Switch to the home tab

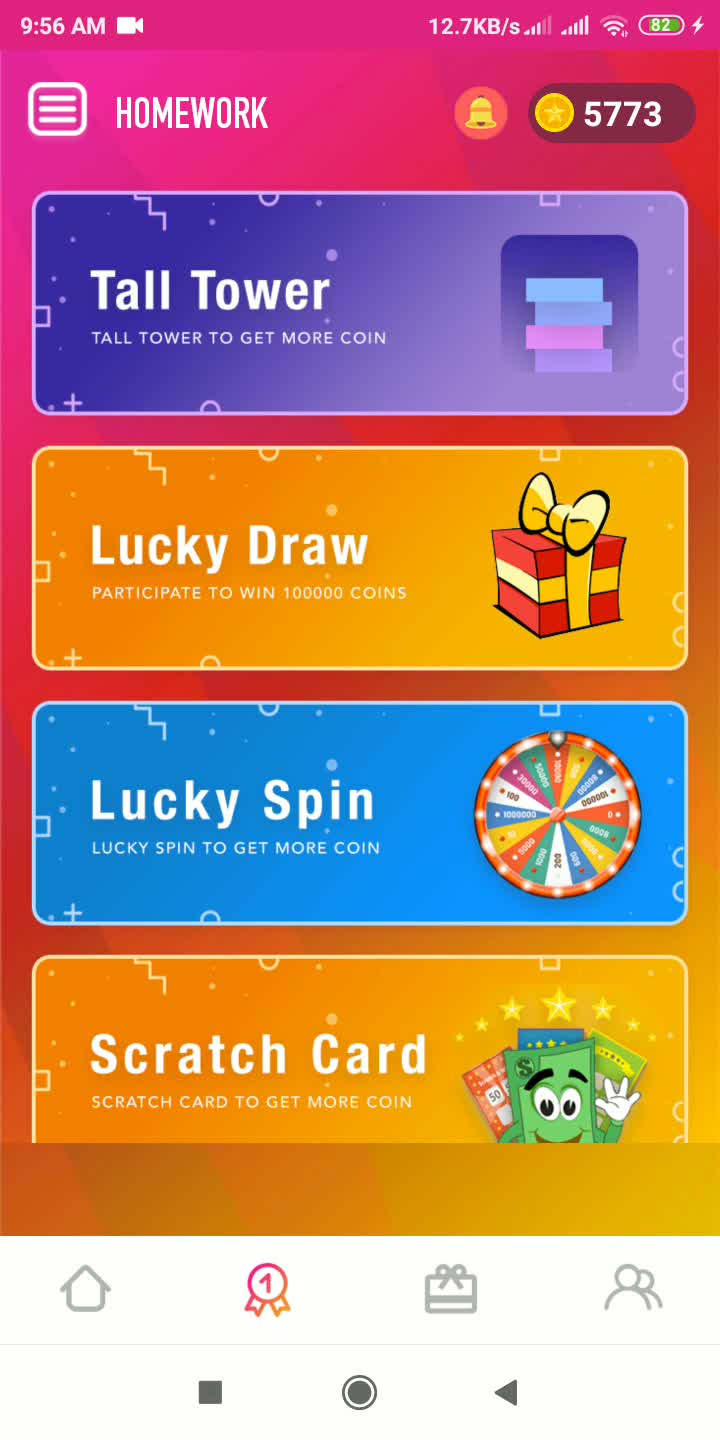[x=86, y=1289]
